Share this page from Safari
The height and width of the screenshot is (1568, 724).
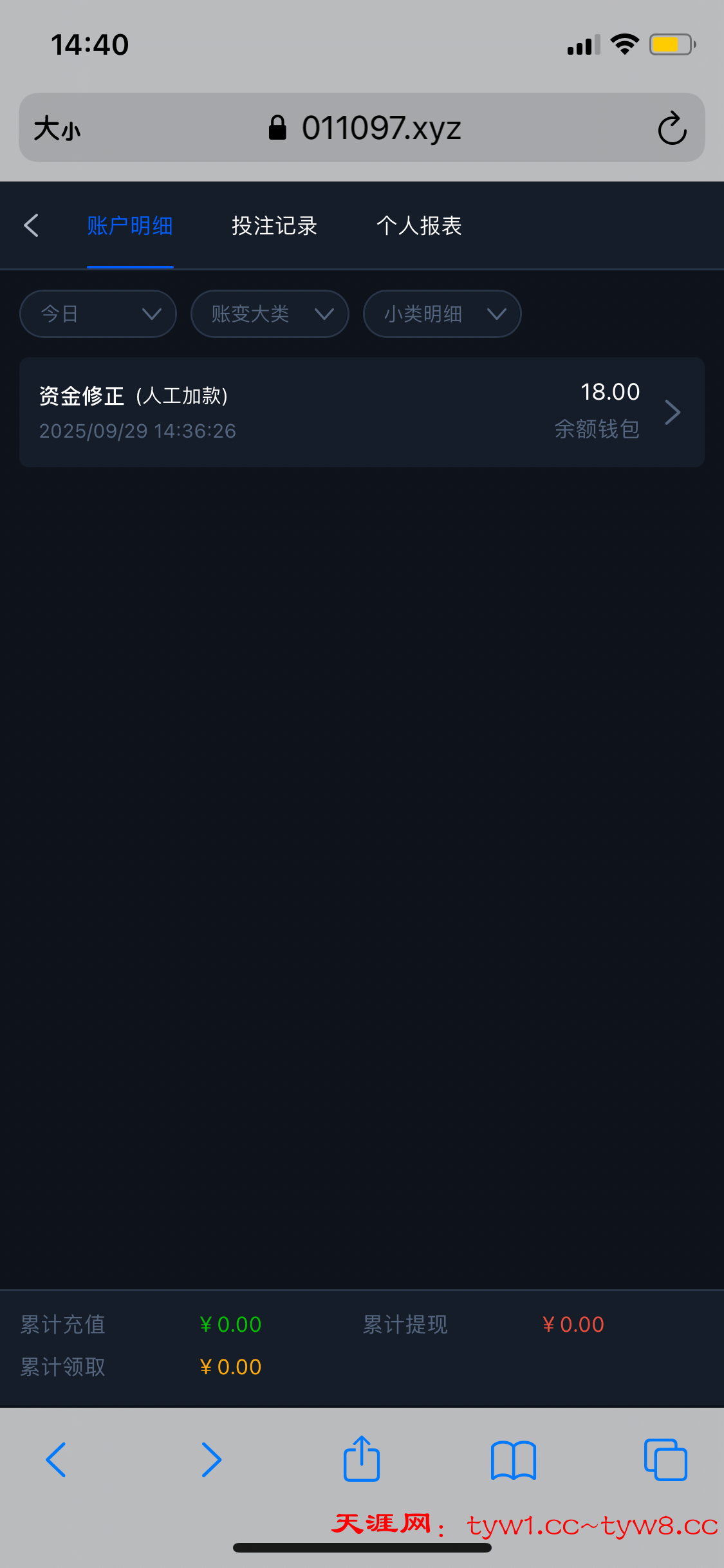click(x=362, y=1459)
